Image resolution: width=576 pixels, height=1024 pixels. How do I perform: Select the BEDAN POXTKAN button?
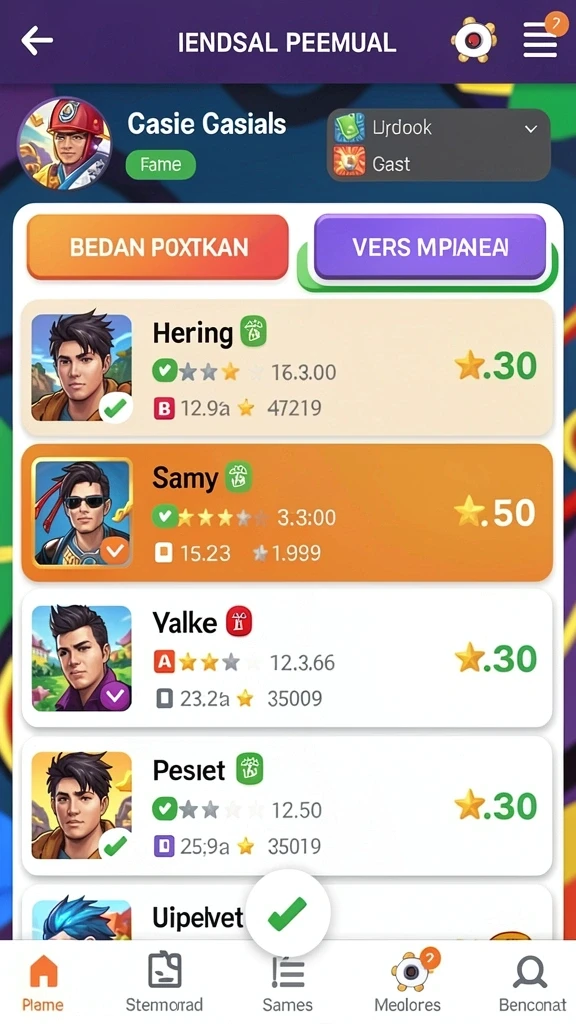(157, 248)
